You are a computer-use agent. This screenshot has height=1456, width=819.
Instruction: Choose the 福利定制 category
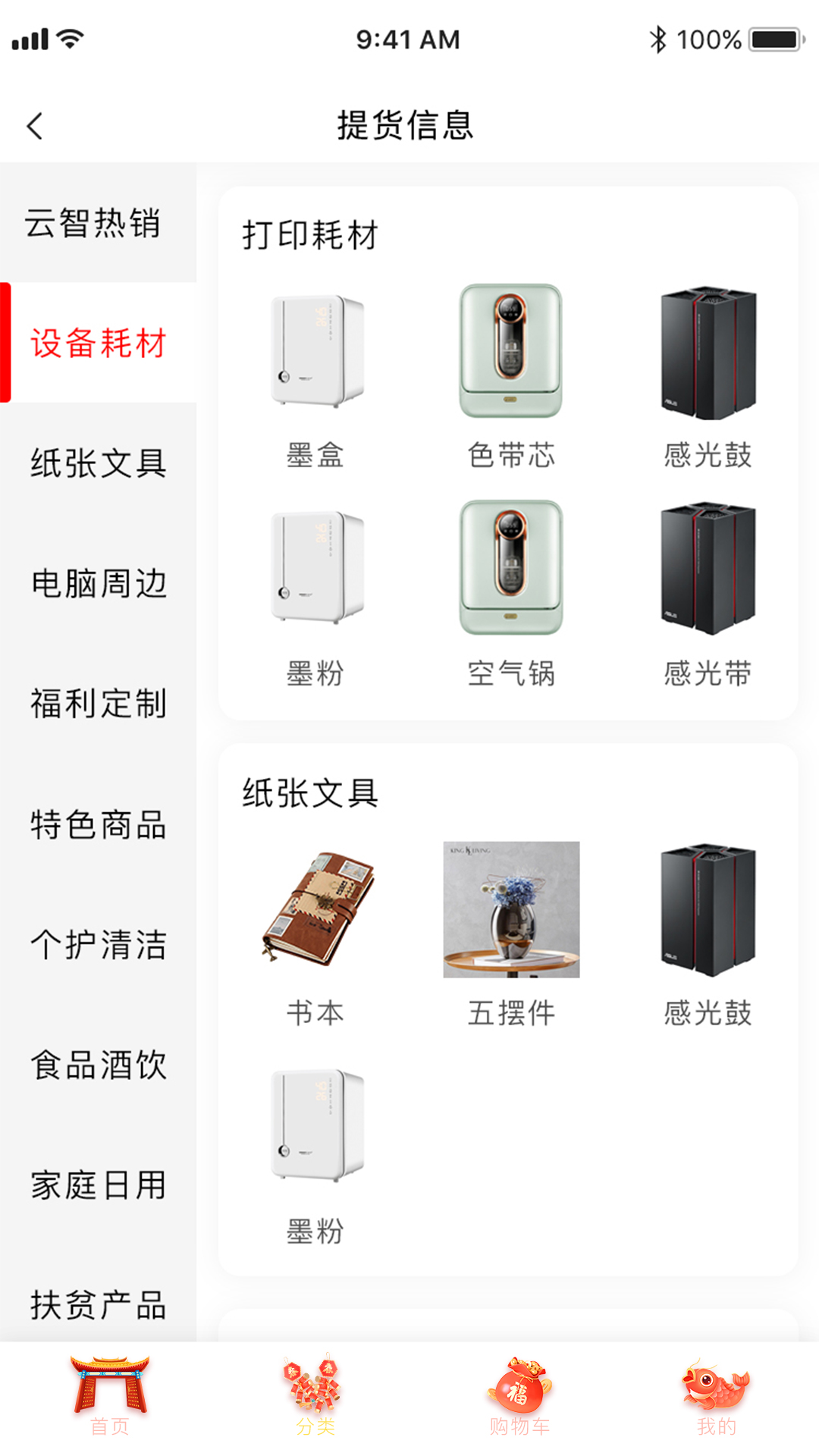tap(97, 703)
